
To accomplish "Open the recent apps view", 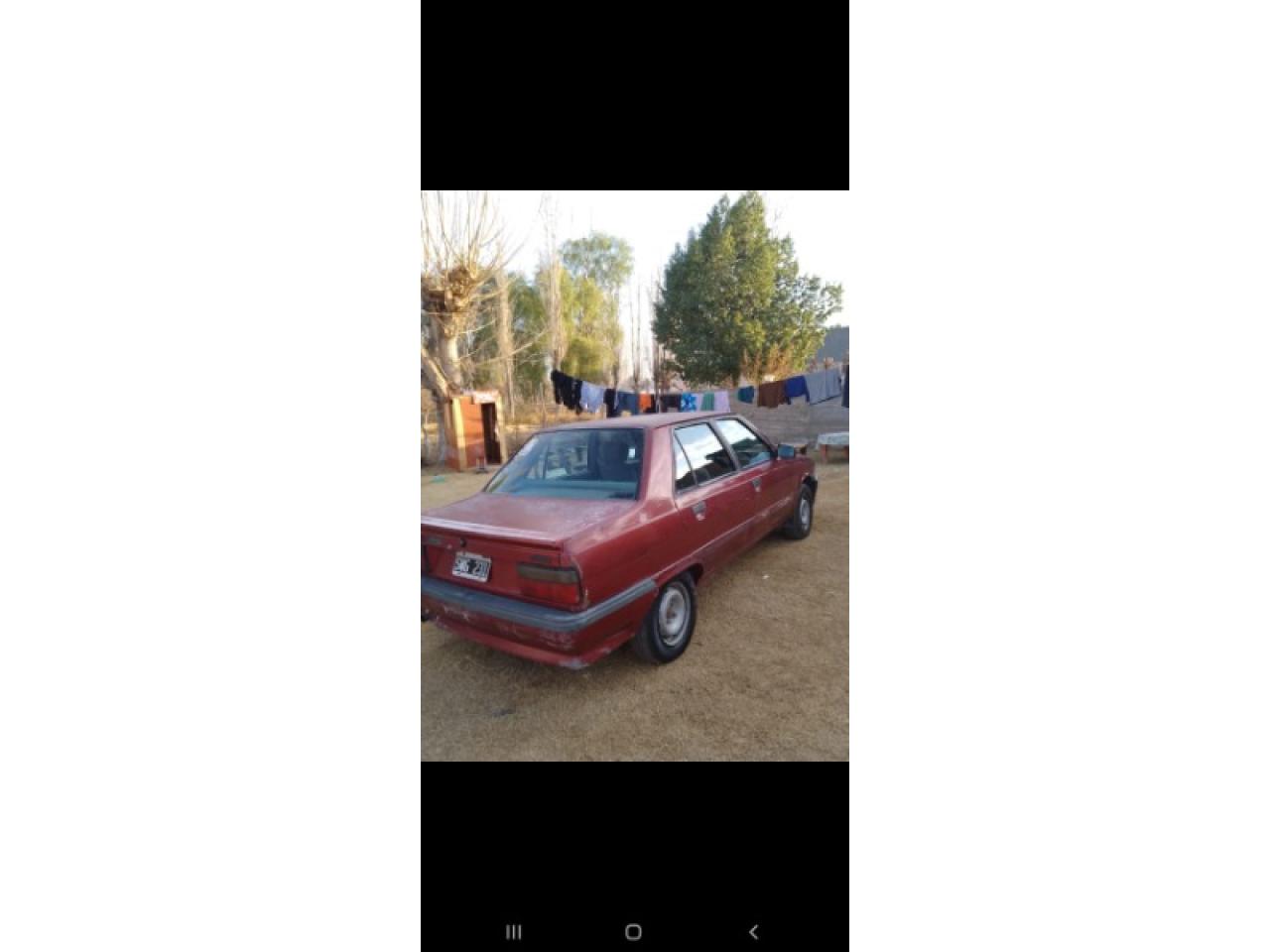I will click(514, 931).
